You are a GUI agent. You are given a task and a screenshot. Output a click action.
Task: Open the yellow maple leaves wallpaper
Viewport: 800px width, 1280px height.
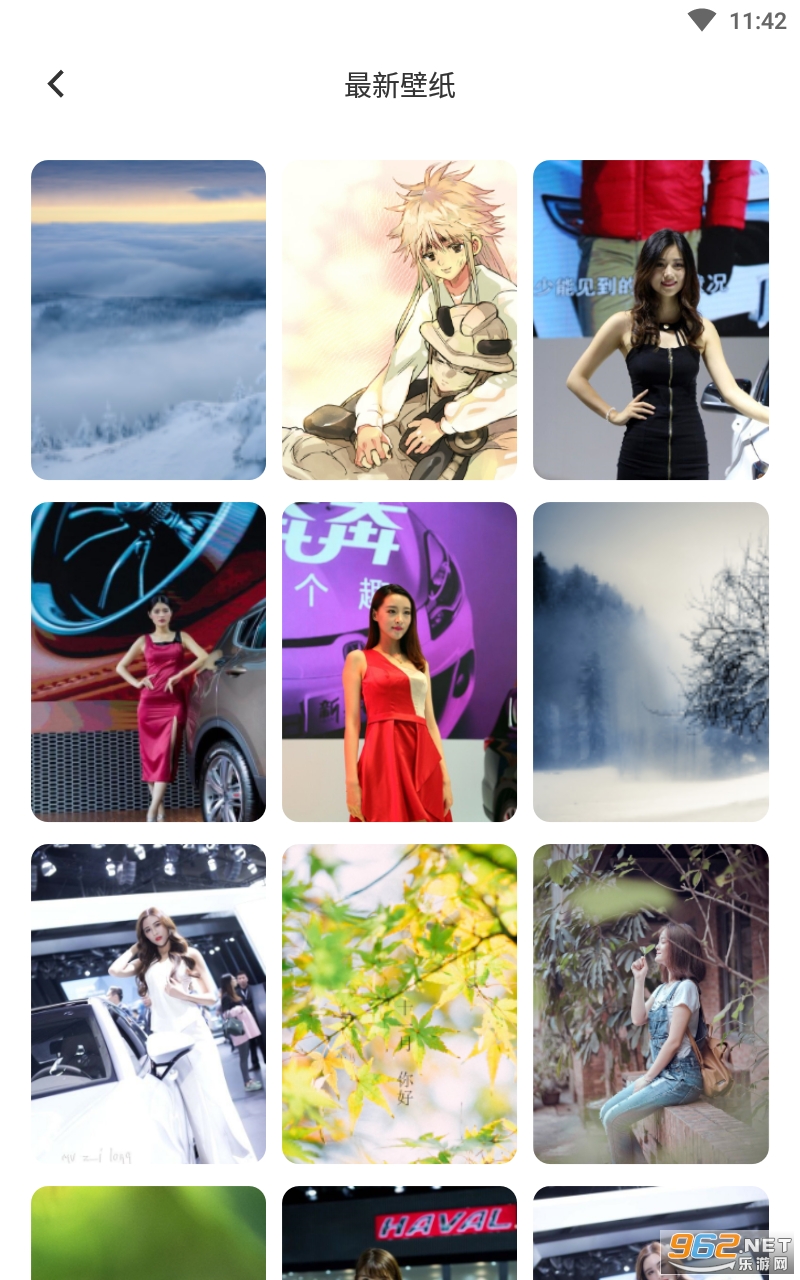tap(399, 1004)
